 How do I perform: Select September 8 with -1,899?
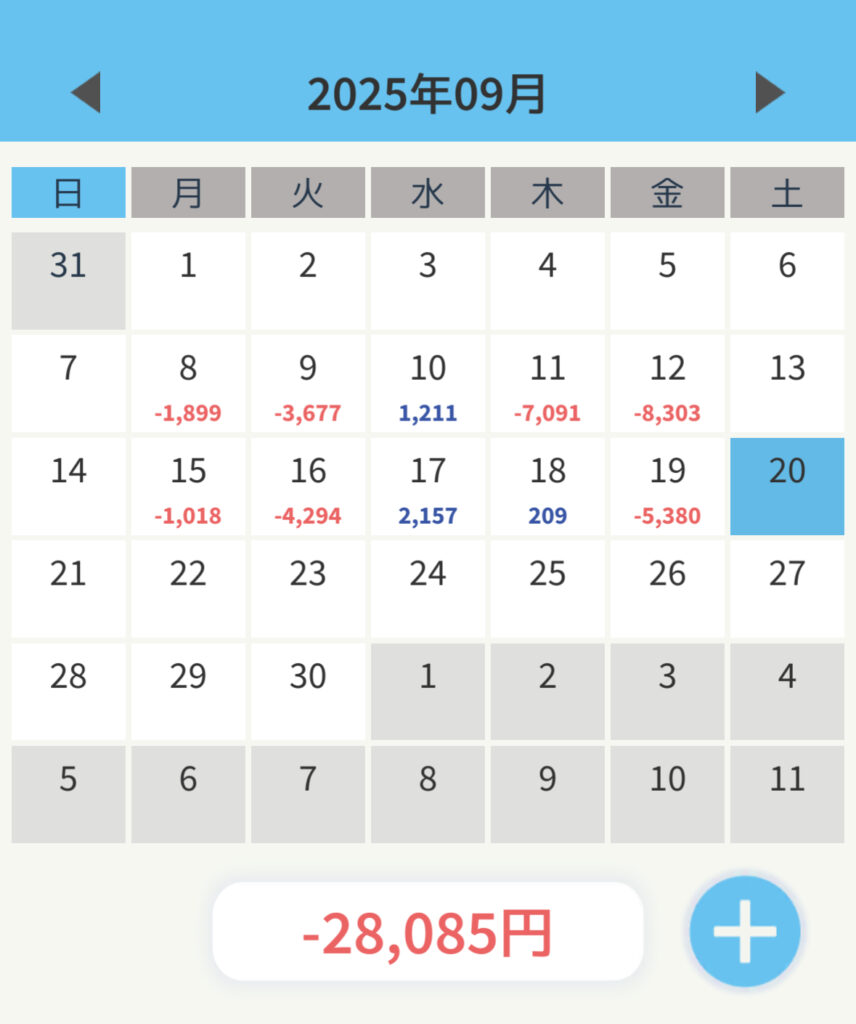coord(188,384)
